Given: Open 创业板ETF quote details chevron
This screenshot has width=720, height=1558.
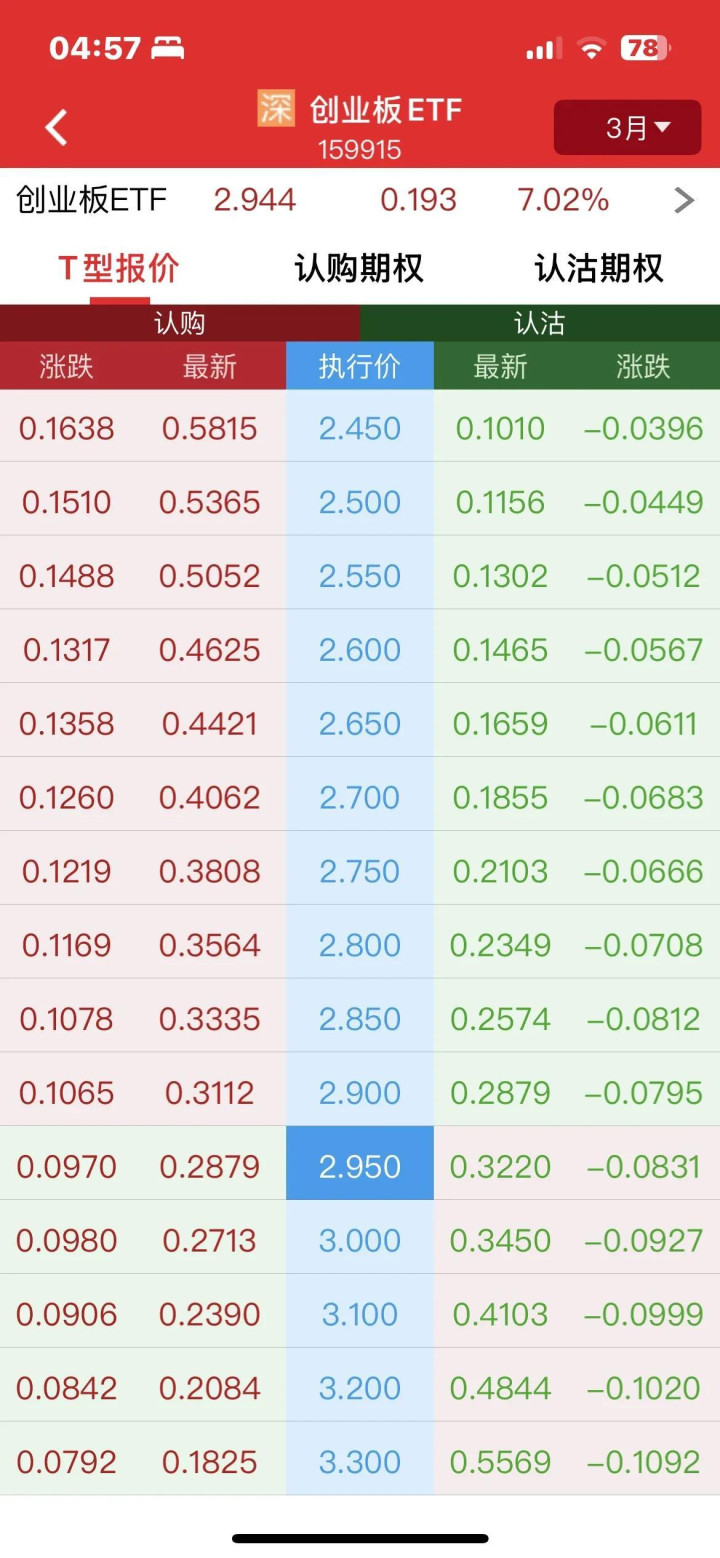Looking at the screenshot, I should (x=684, y=200).
